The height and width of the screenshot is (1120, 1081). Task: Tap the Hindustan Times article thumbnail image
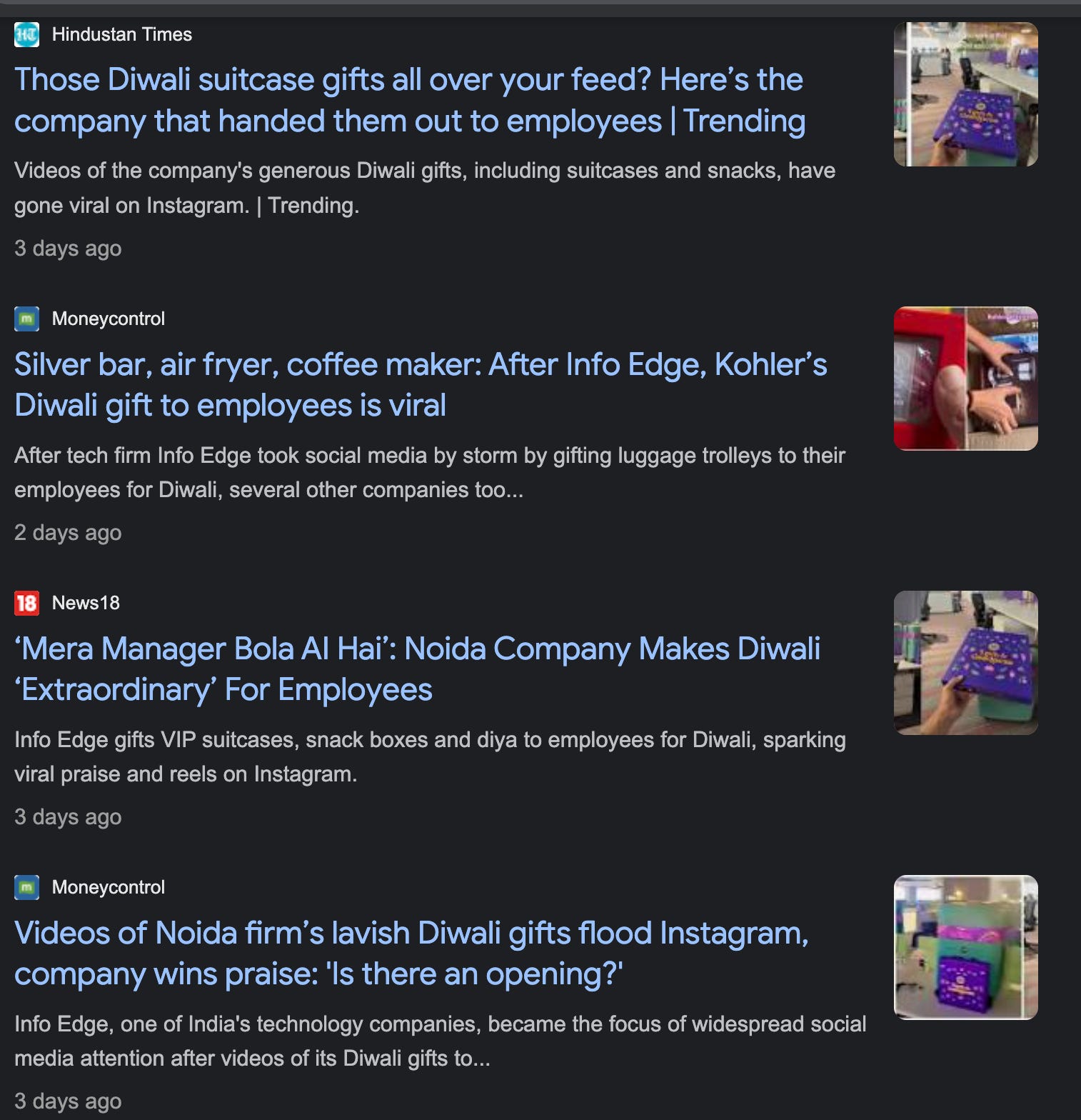pos(965,94)
